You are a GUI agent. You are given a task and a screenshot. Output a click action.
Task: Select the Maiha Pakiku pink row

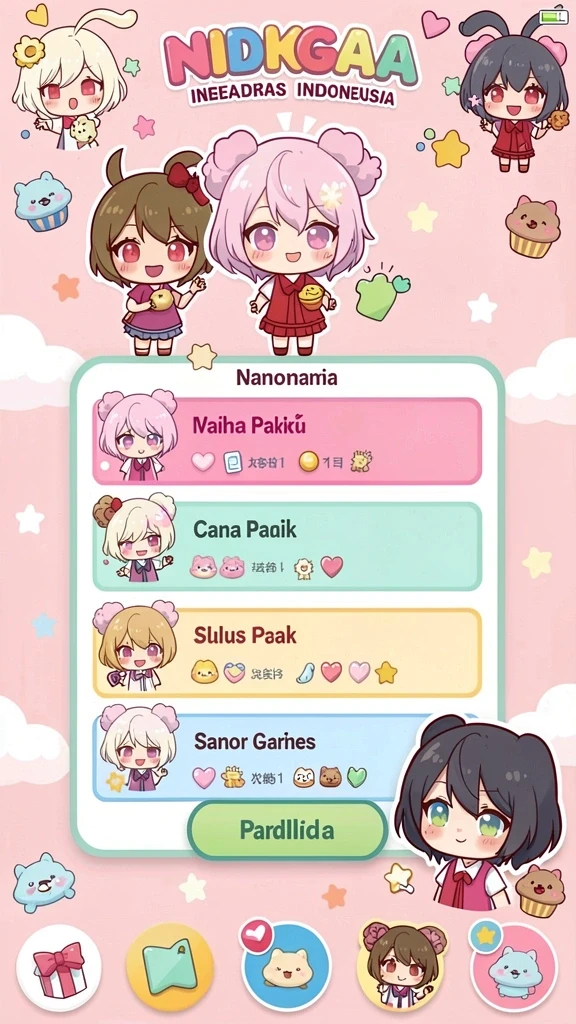287,441
